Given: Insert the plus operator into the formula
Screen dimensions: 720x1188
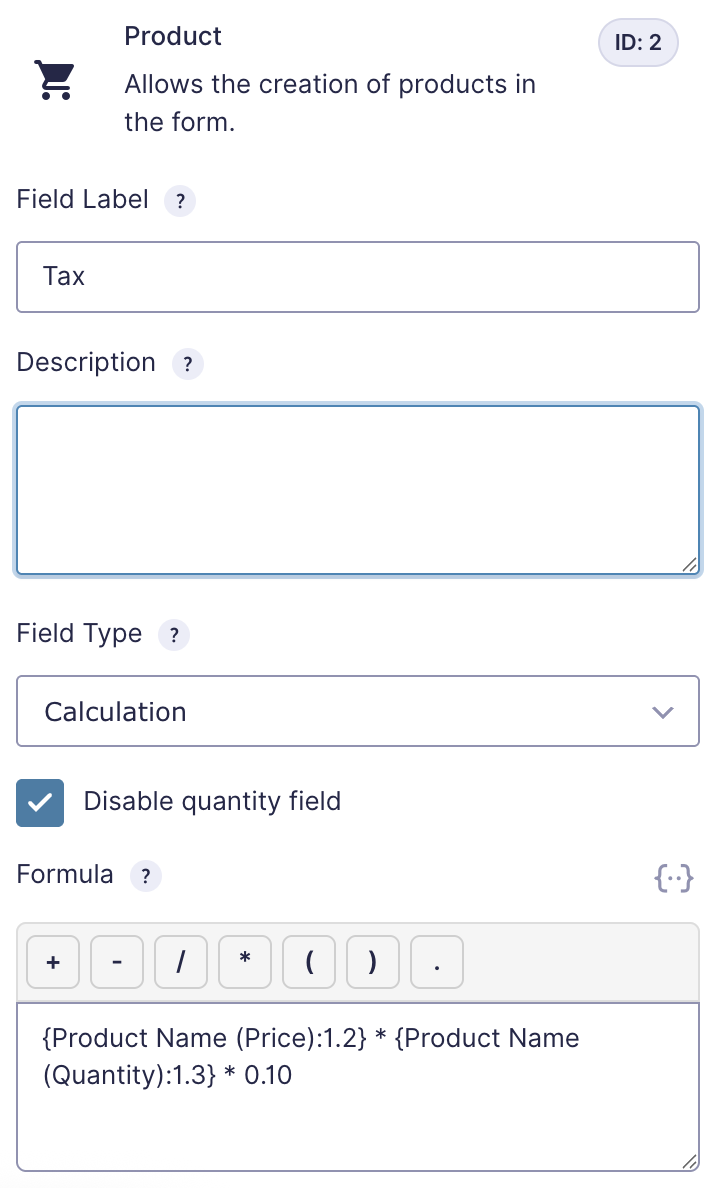Looking at the screenshot, I should point(53,962).
